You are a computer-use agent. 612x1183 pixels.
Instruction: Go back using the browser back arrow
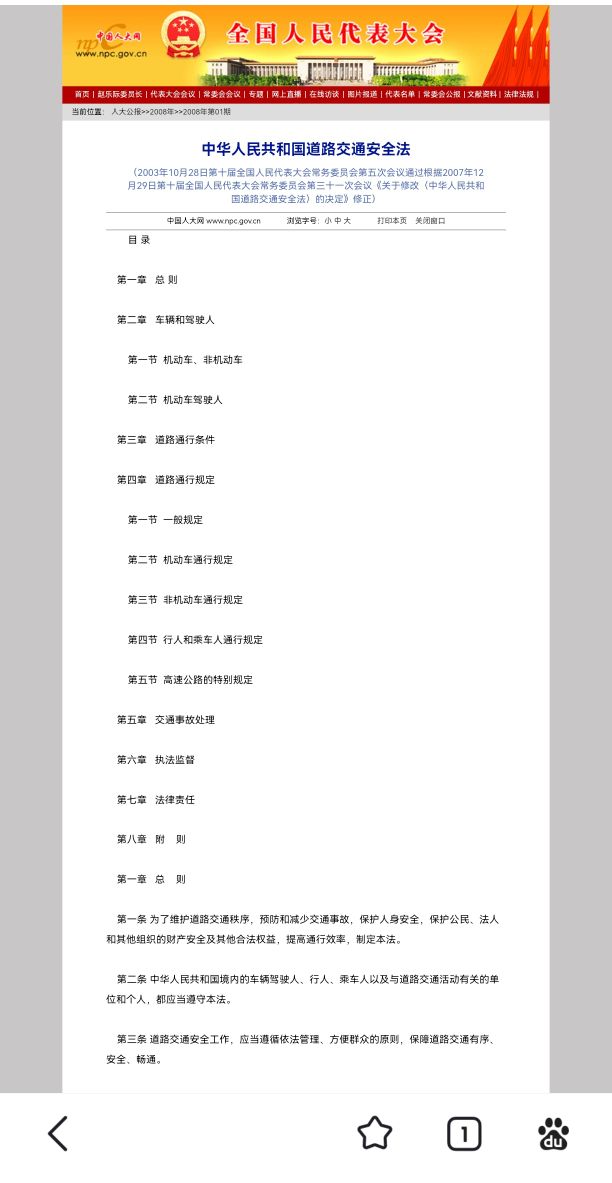point(58,1133)
